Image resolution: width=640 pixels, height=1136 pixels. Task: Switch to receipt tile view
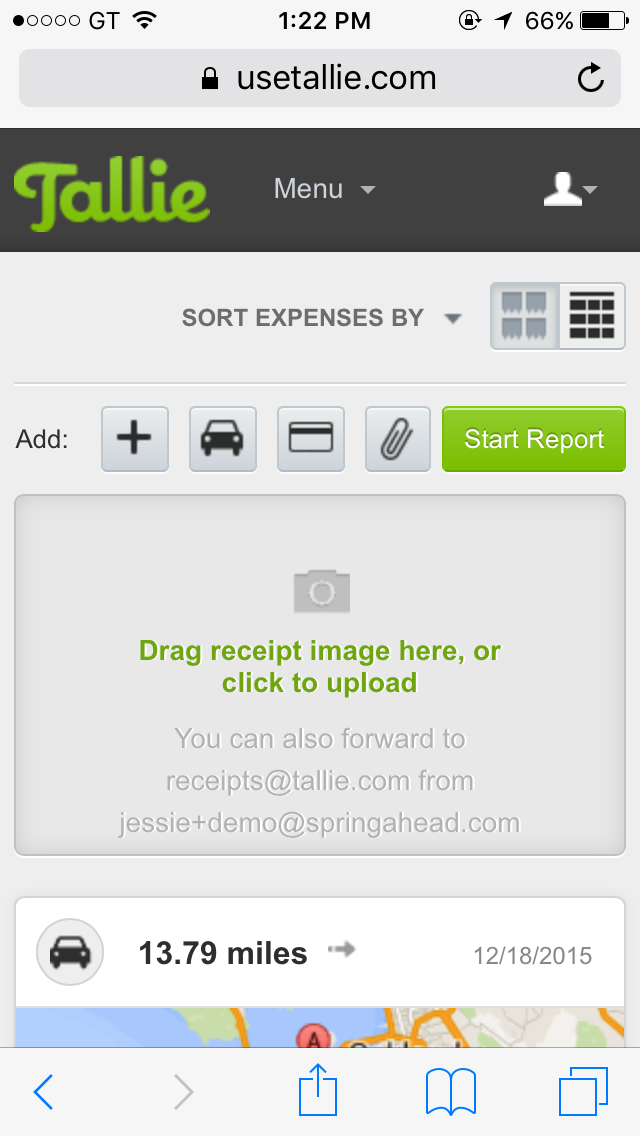click(524, 317)
